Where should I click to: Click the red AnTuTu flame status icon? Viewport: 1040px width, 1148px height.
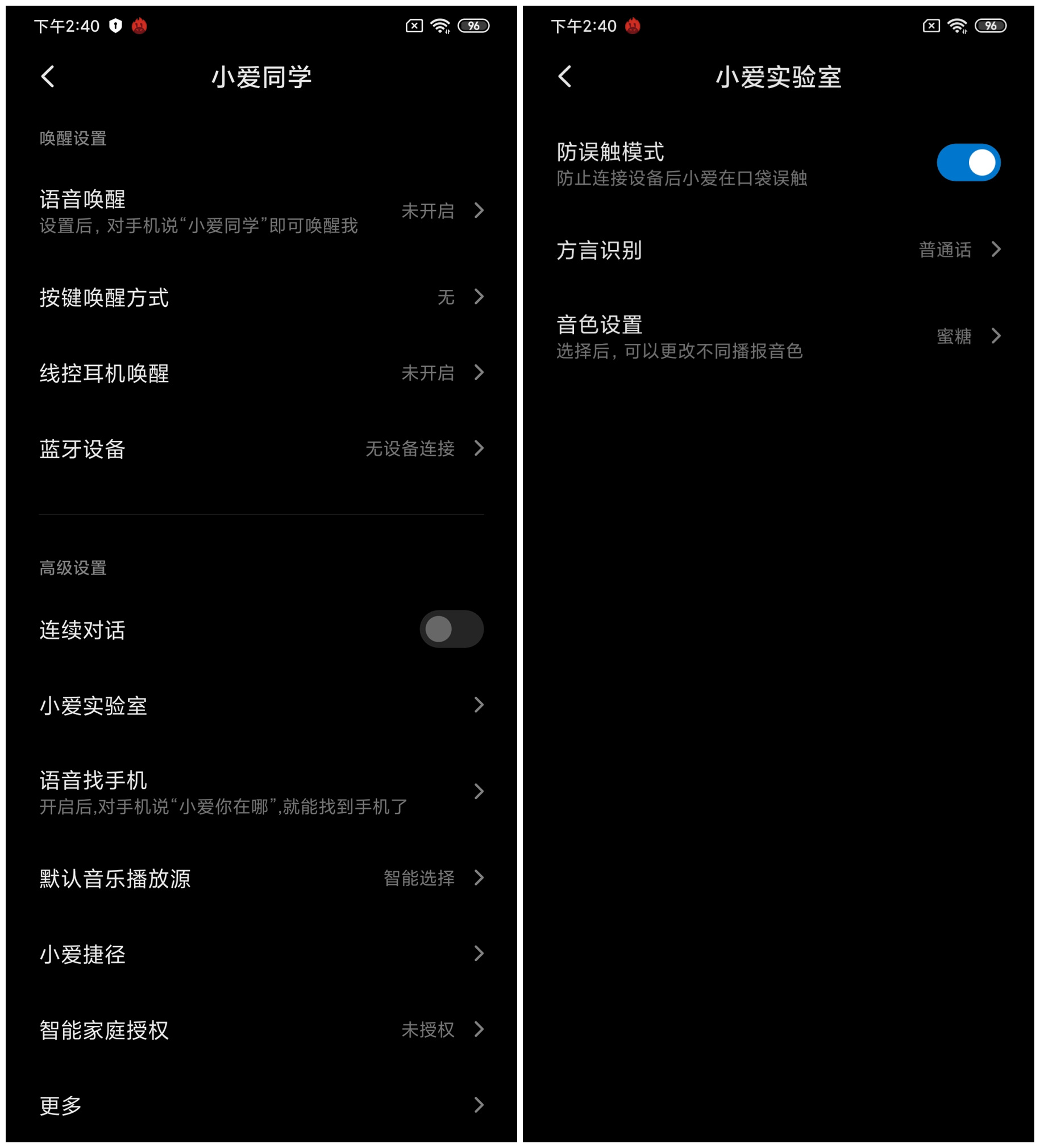pyautogui.click(x=140, y=26)
